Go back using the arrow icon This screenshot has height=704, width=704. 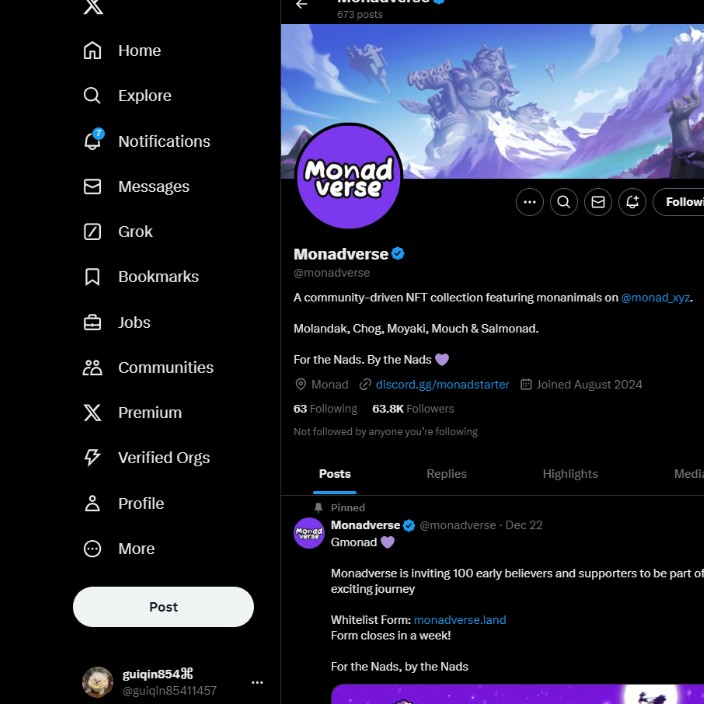click(302, 5)
